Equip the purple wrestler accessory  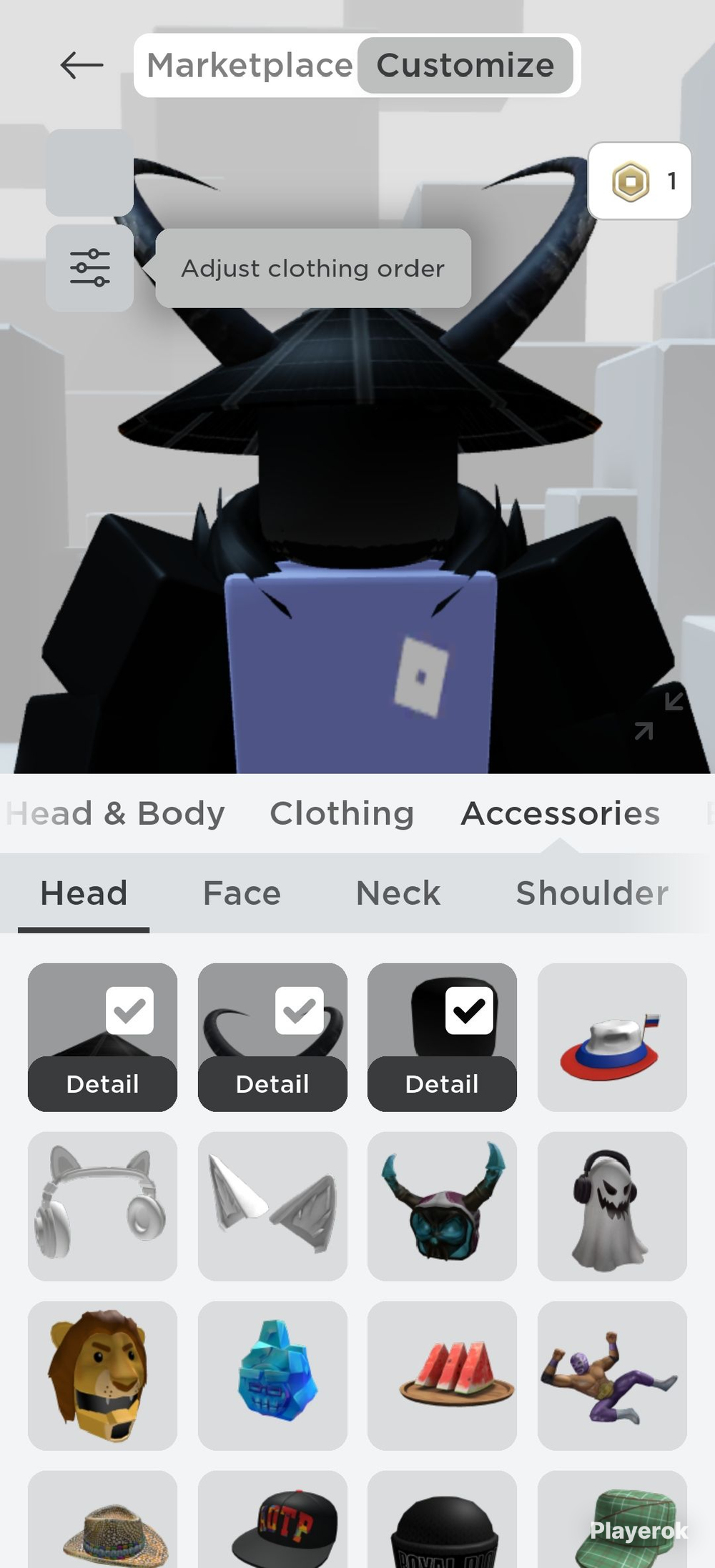tap(612, 1376)
